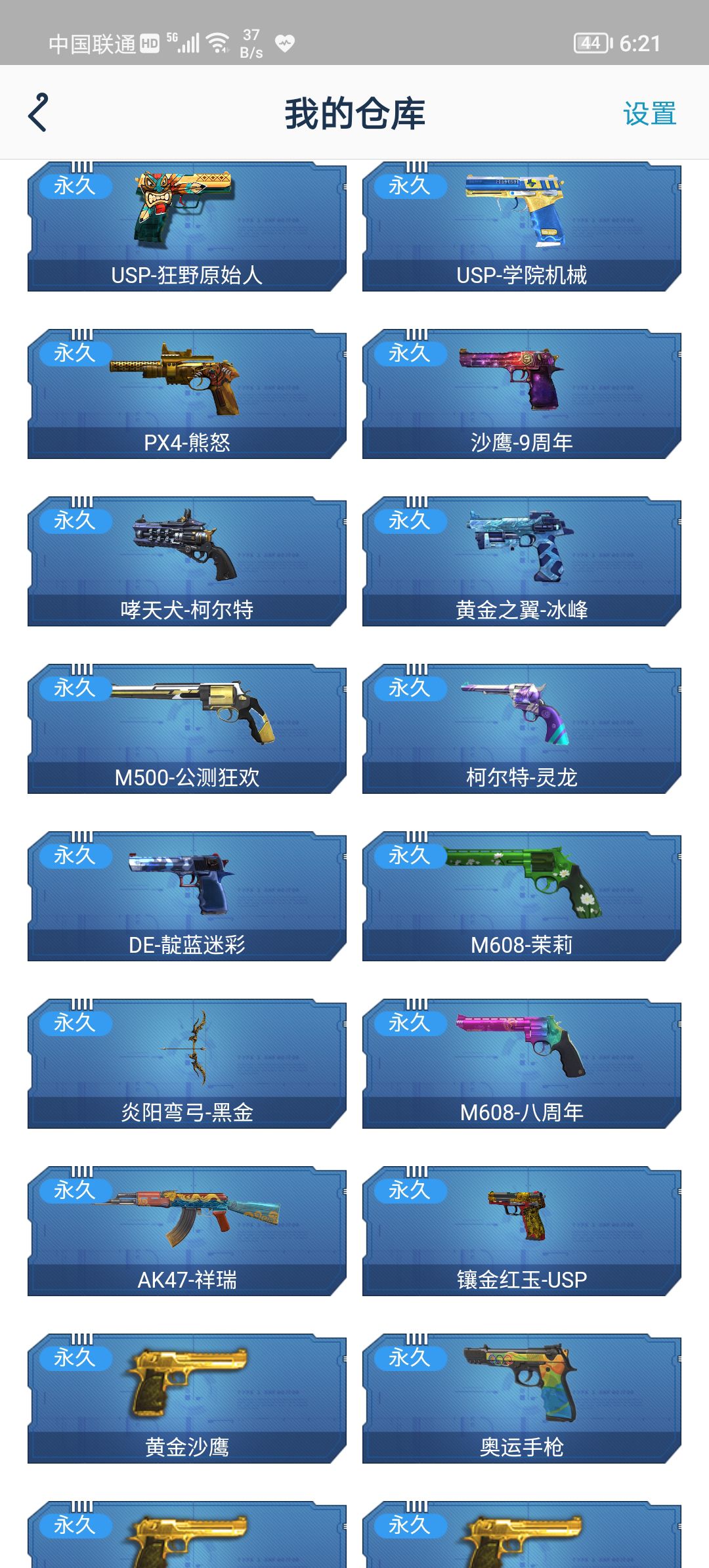Screen dimensions: 709x1568
Task: View the AK47-祥瑞 rifle card
Action: tap(187, 1231)
